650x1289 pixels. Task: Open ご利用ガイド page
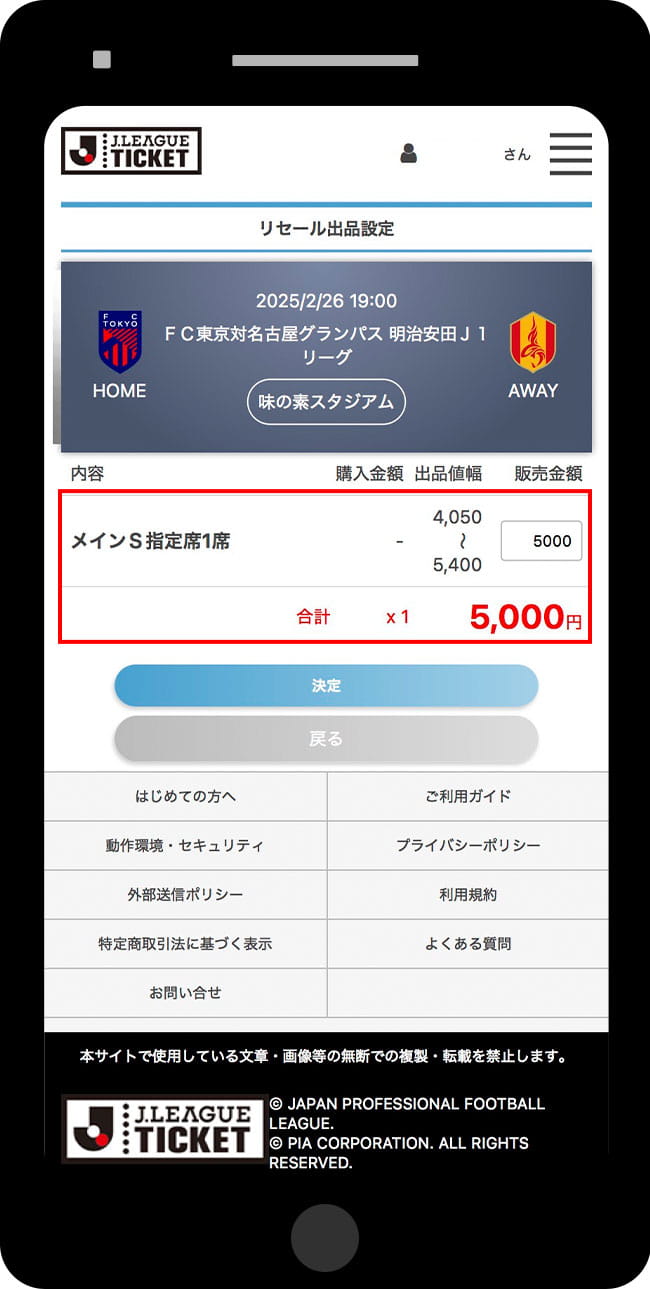(x=468, y=797)
